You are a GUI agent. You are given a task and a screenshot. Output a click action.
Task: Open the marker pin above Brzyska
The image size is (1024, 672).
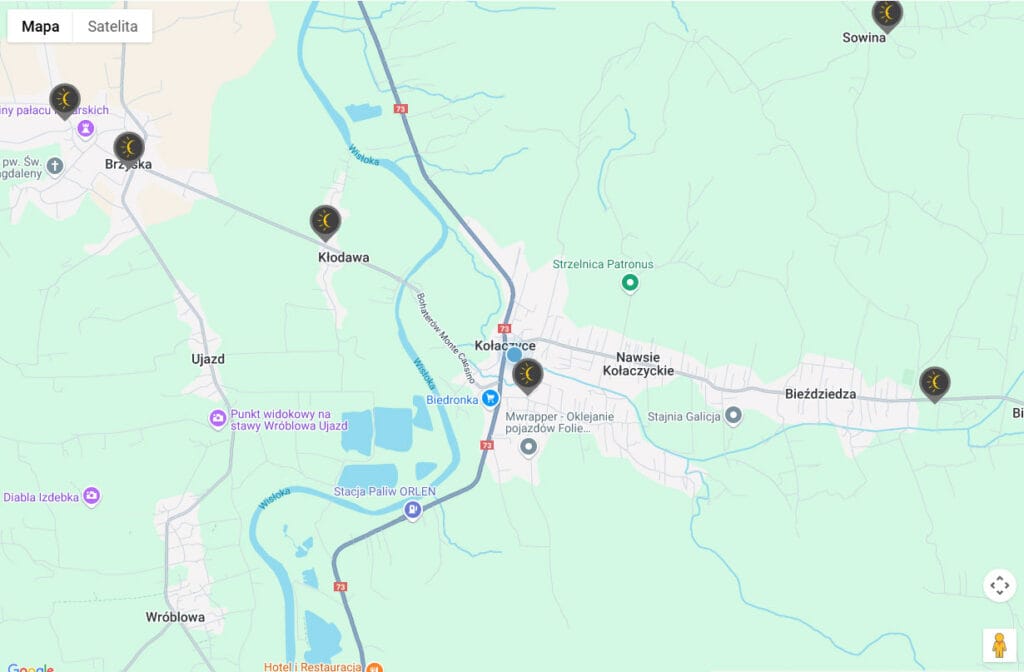coord(128,149)
